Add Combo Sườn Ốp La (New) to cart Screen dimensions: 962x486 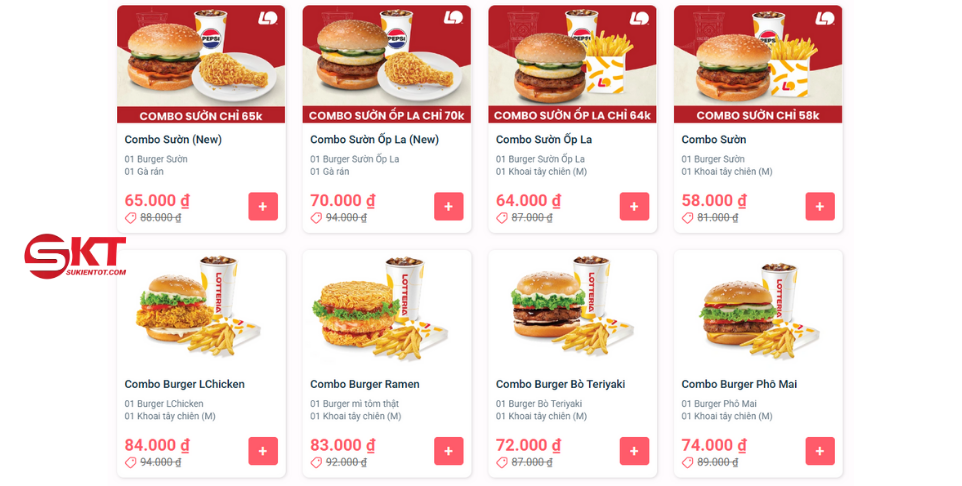pos(448,207)
